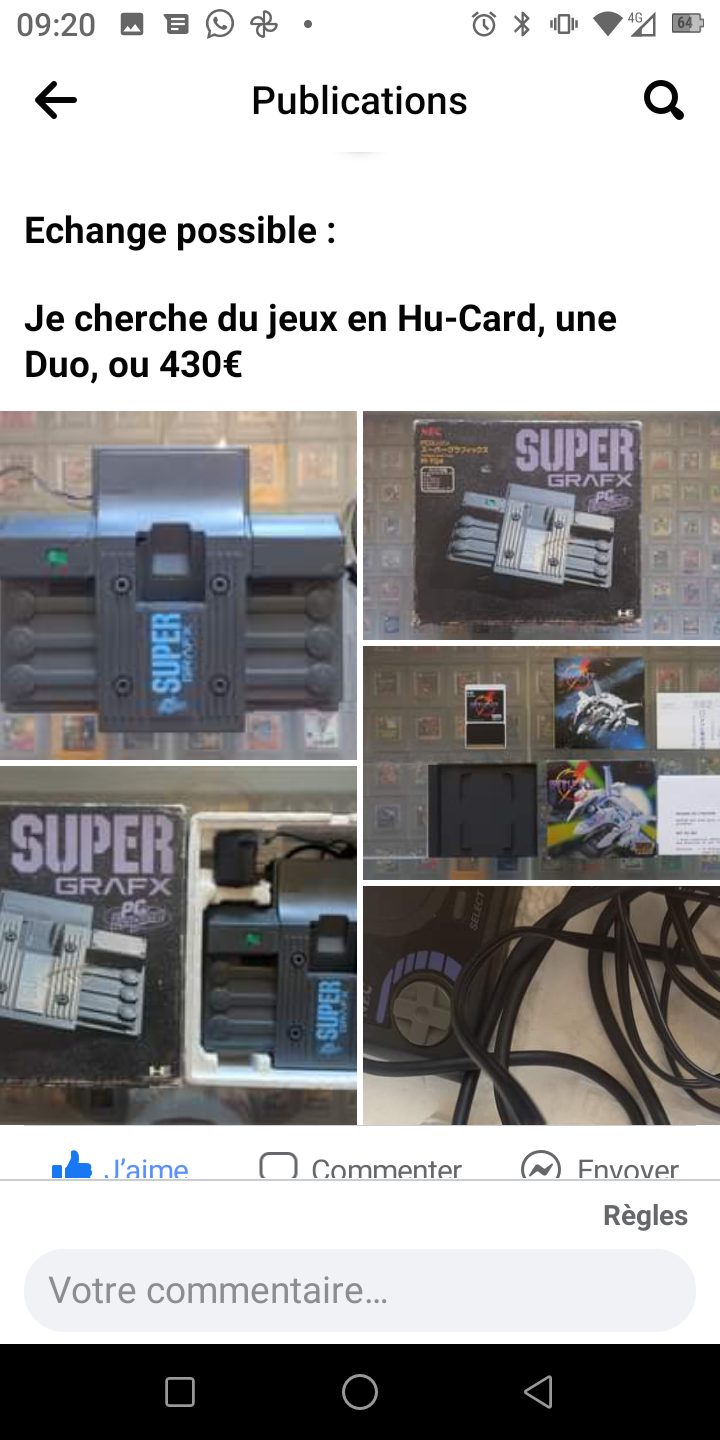This screenshot has height=1440, width=720.
Task: Open the search magnifier icon
Action: point(663,100)
